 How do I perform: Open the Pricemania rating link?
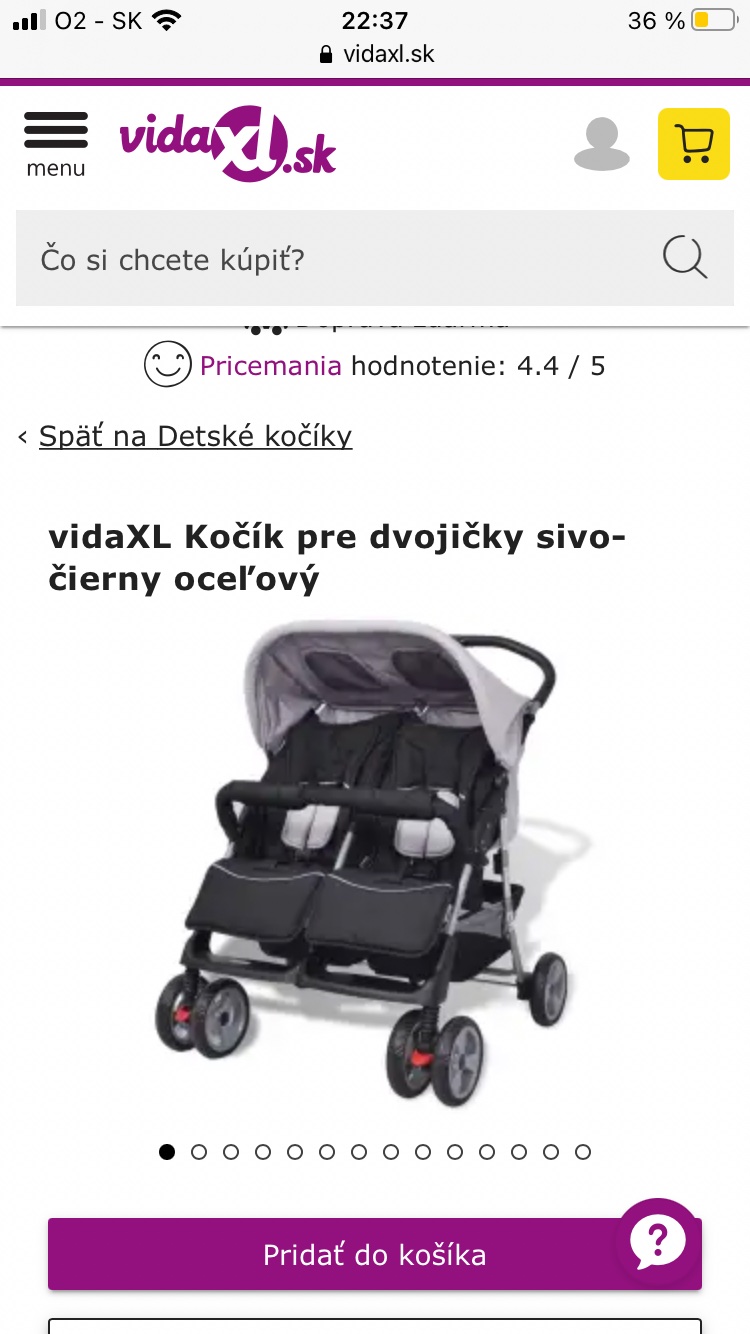(270, 366)
